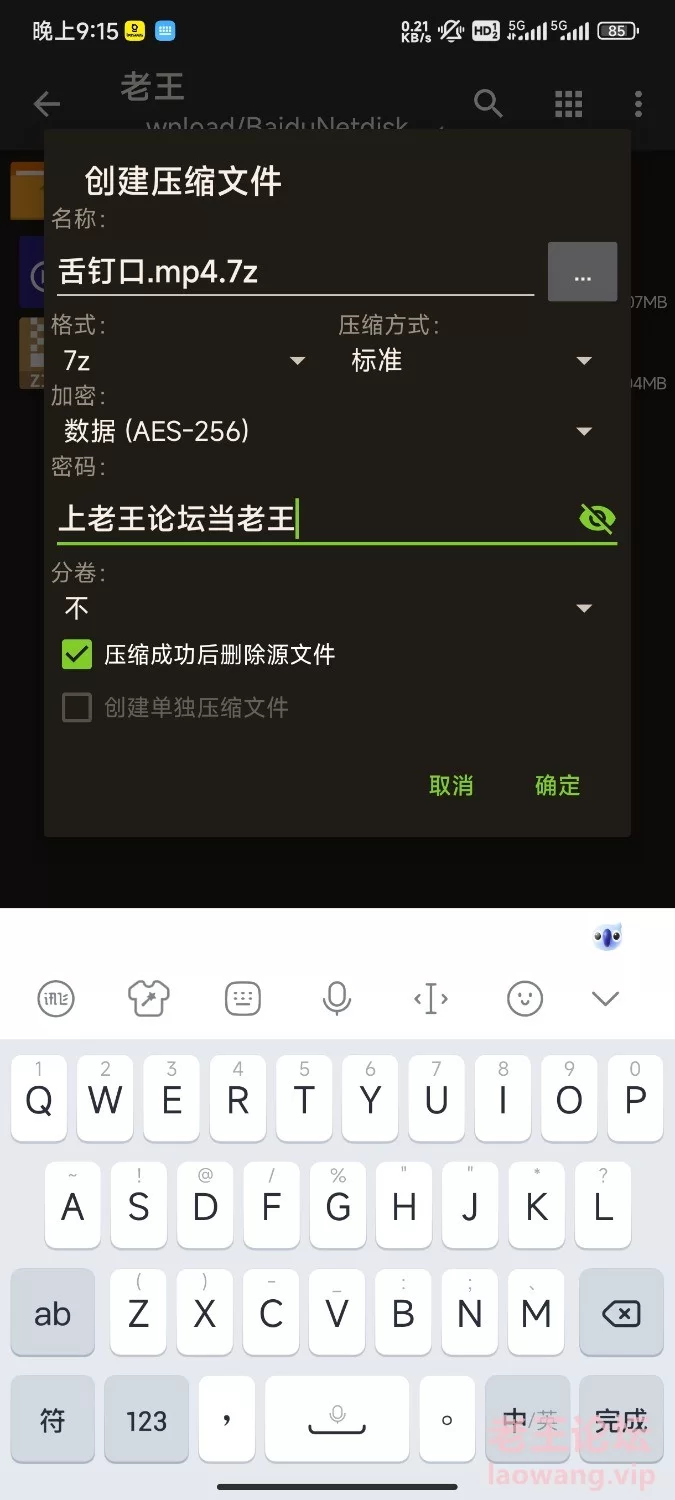Tap the browse button next to archive name

point(582,272)
